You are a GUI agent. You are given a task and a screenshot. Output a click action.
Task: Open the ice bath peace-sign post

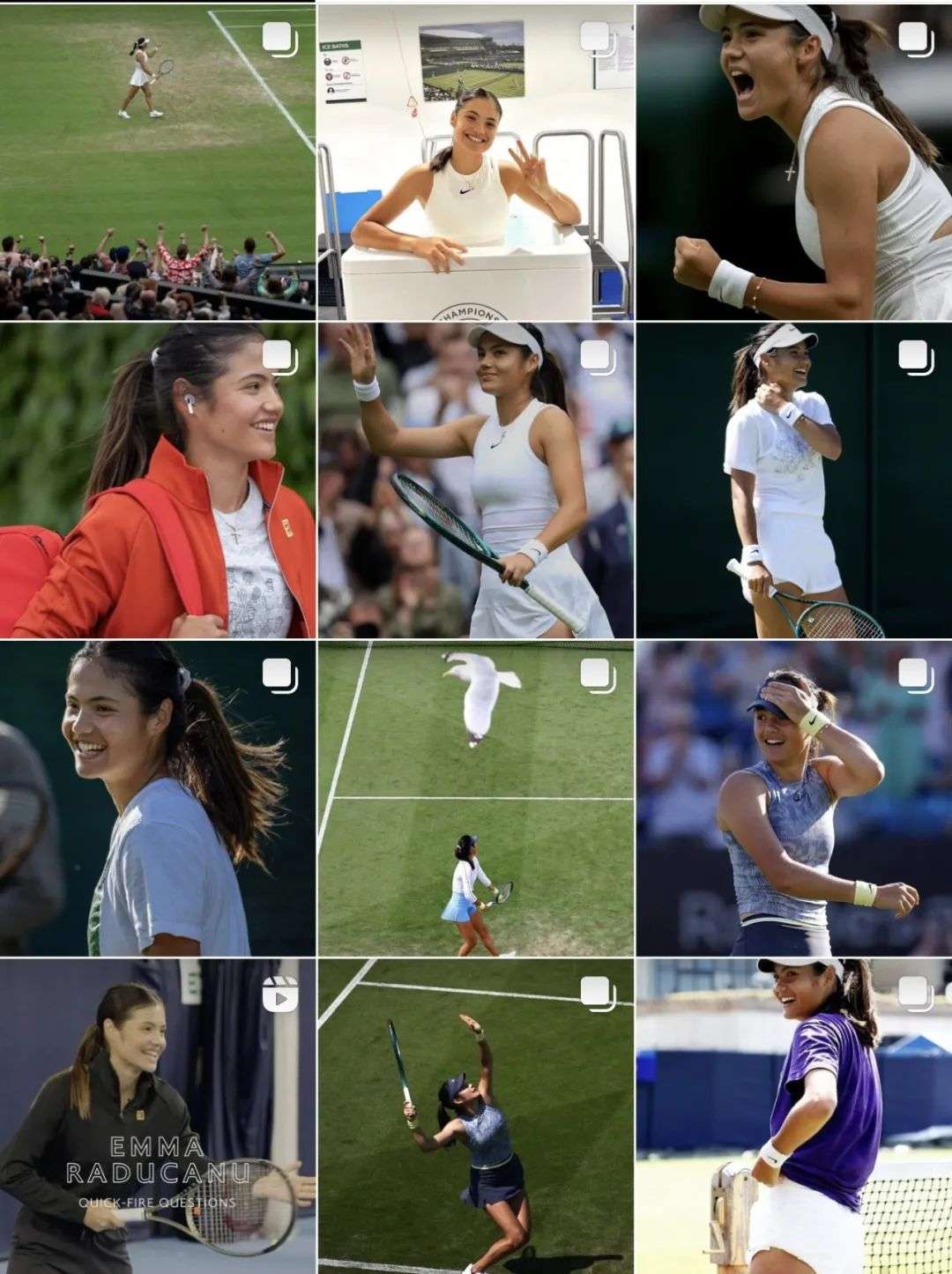point(475,160)
